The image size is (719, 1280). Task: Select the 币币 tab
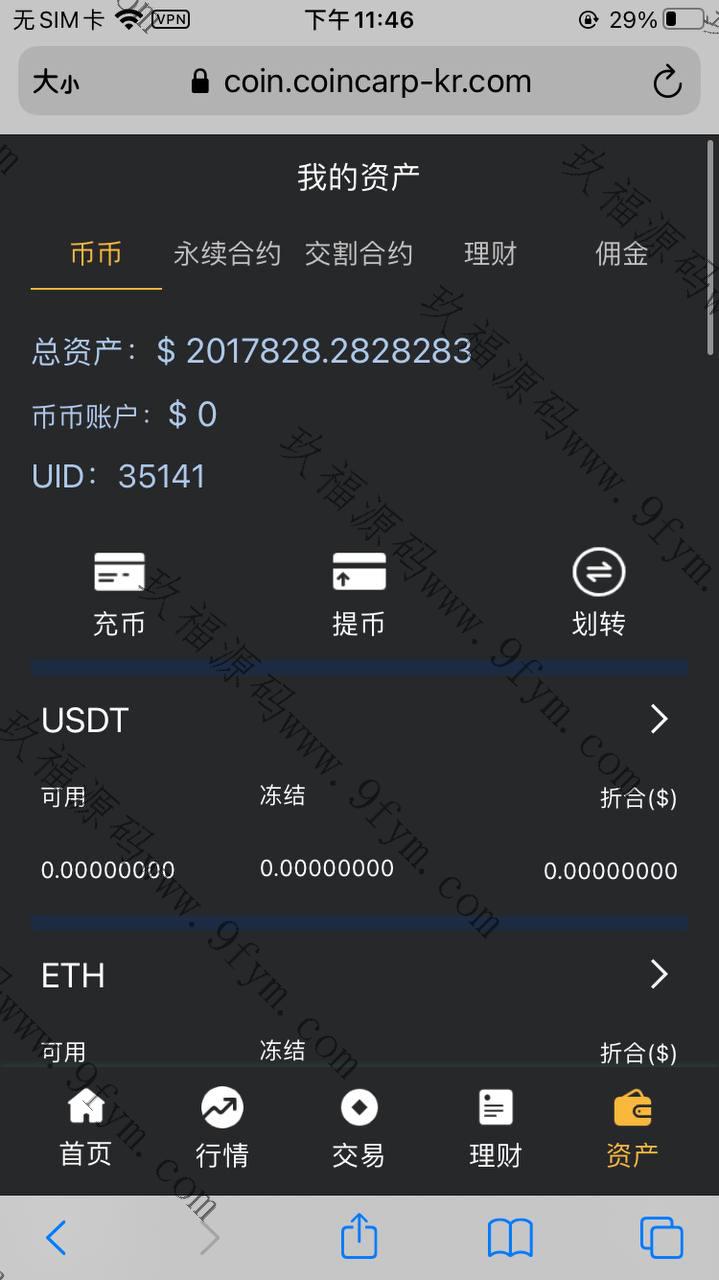[96, 254]
